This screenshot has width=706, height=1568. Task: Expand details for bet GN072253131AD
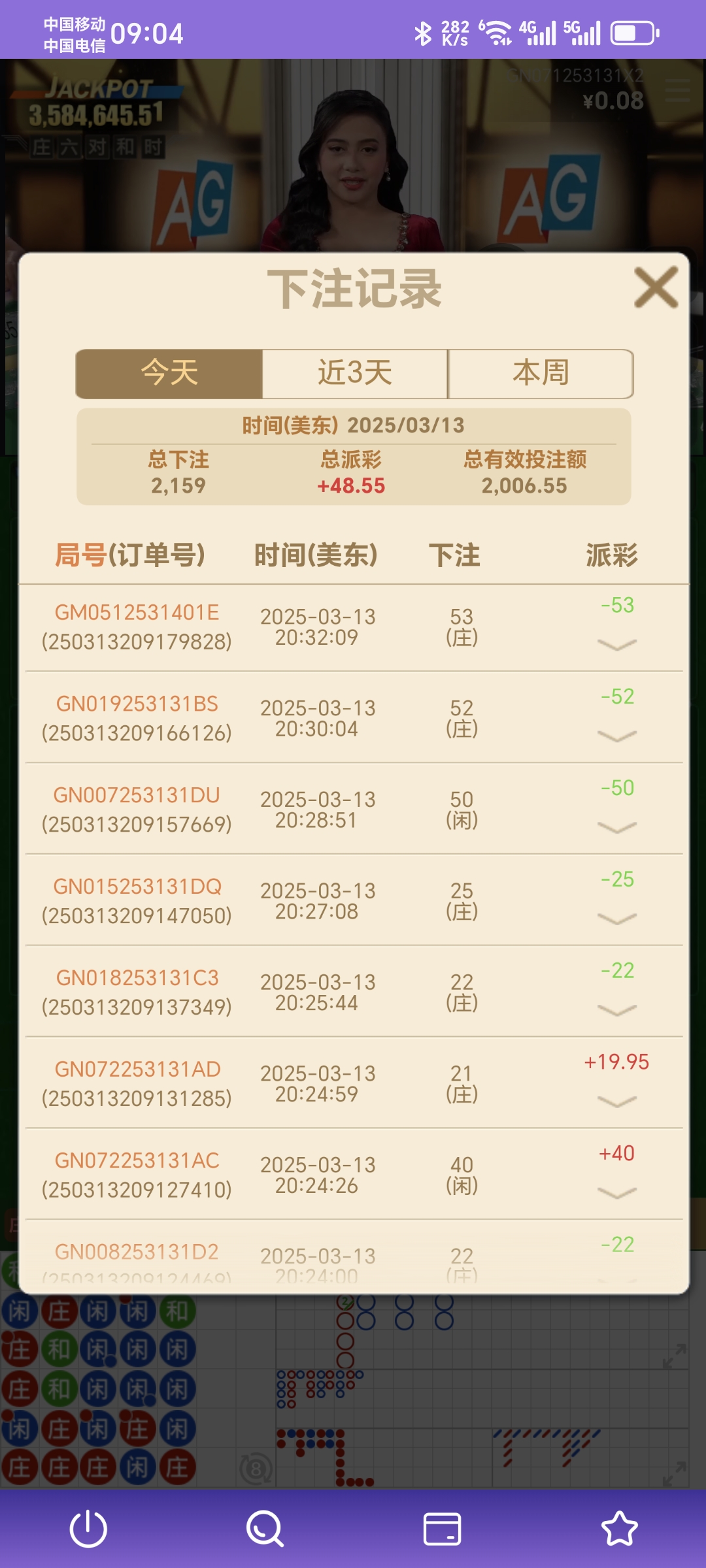(x=616, y=1102)
